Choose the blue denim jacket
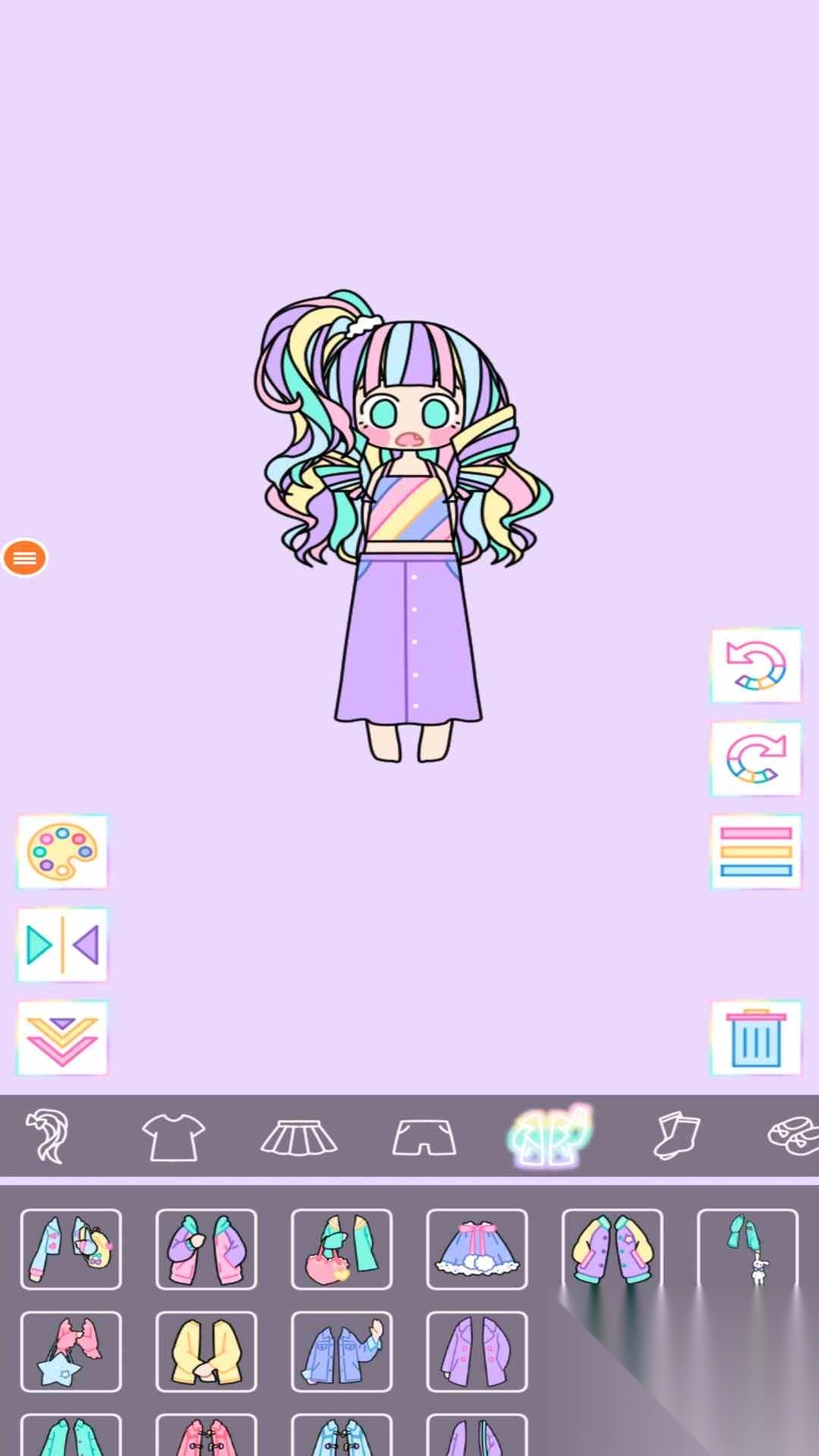This screenshot has width=819, height=1456. [x=341, y=1351]
